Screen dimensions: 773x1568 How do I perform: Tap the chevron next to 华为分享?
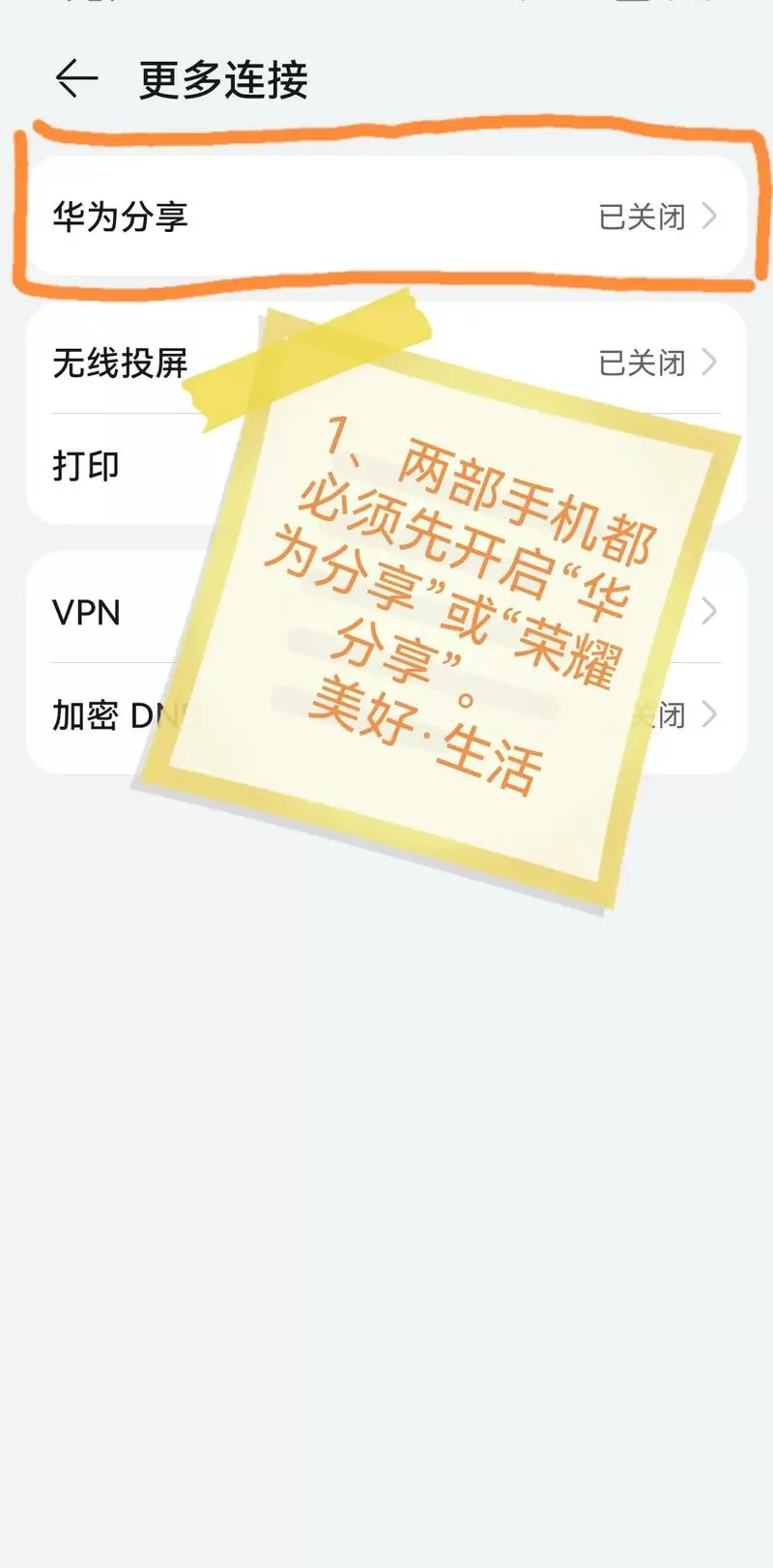(712, 218)
